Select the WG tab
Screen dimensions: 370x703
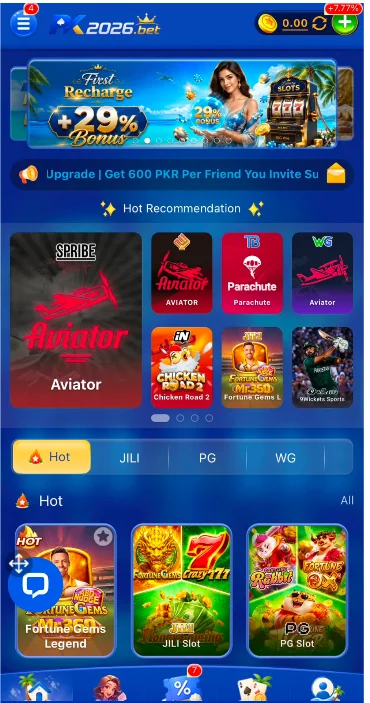[x=285, y=458]
